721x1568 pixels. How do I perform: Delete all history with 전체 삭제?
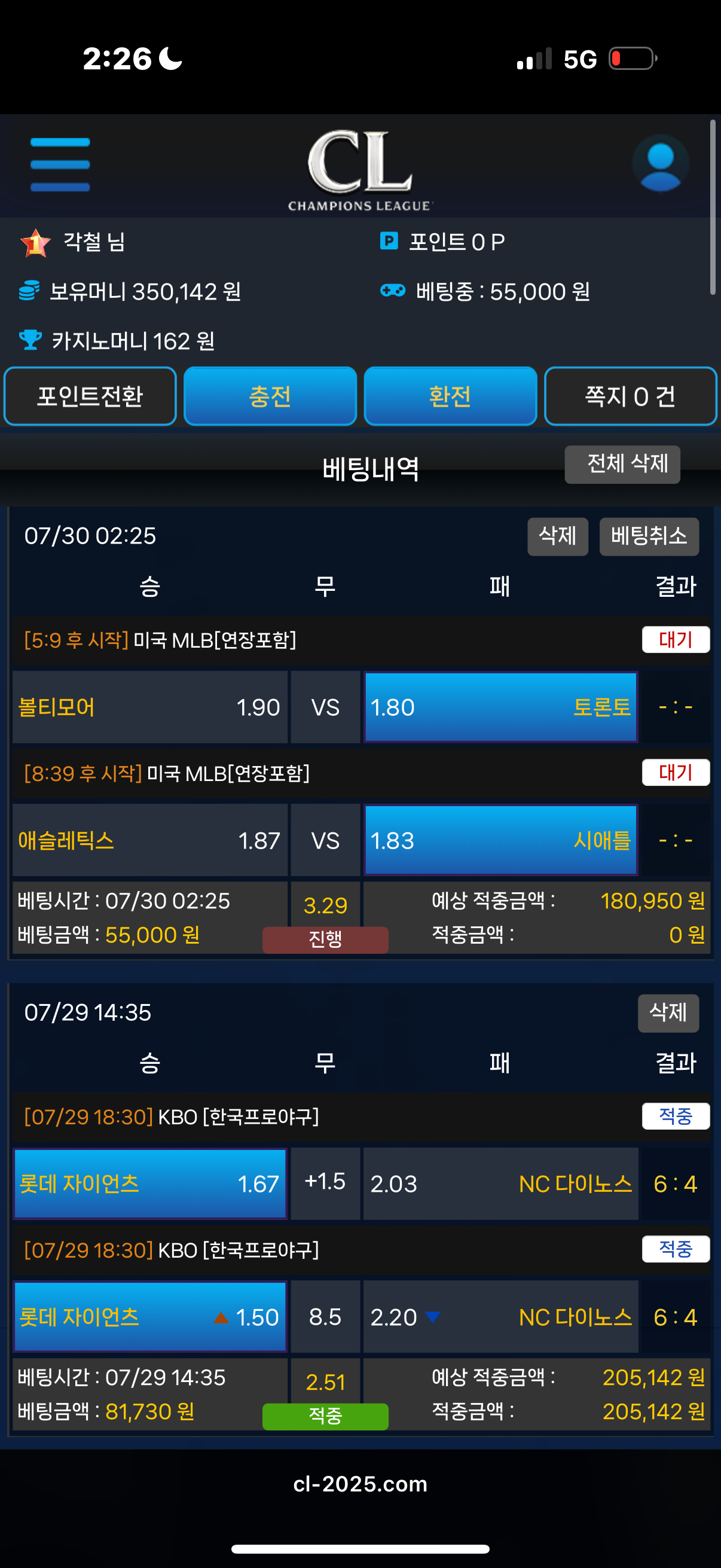coord(622,465)
